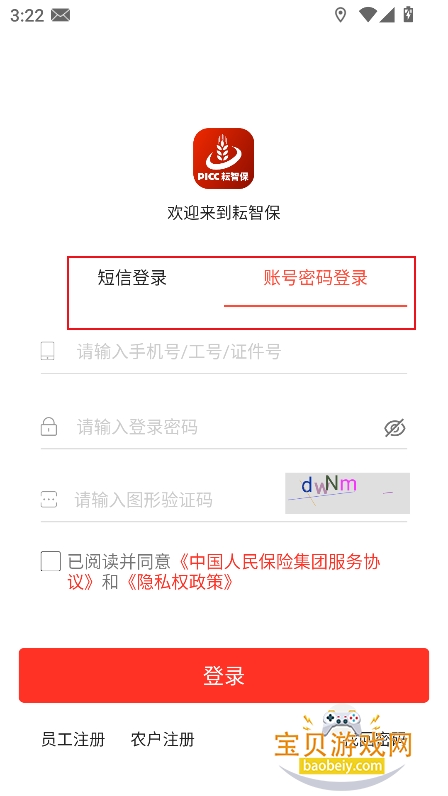The height and width of the screenshot is (796, 448).
Task: Open 员工注册 registration
Action: tap(73, 739)
